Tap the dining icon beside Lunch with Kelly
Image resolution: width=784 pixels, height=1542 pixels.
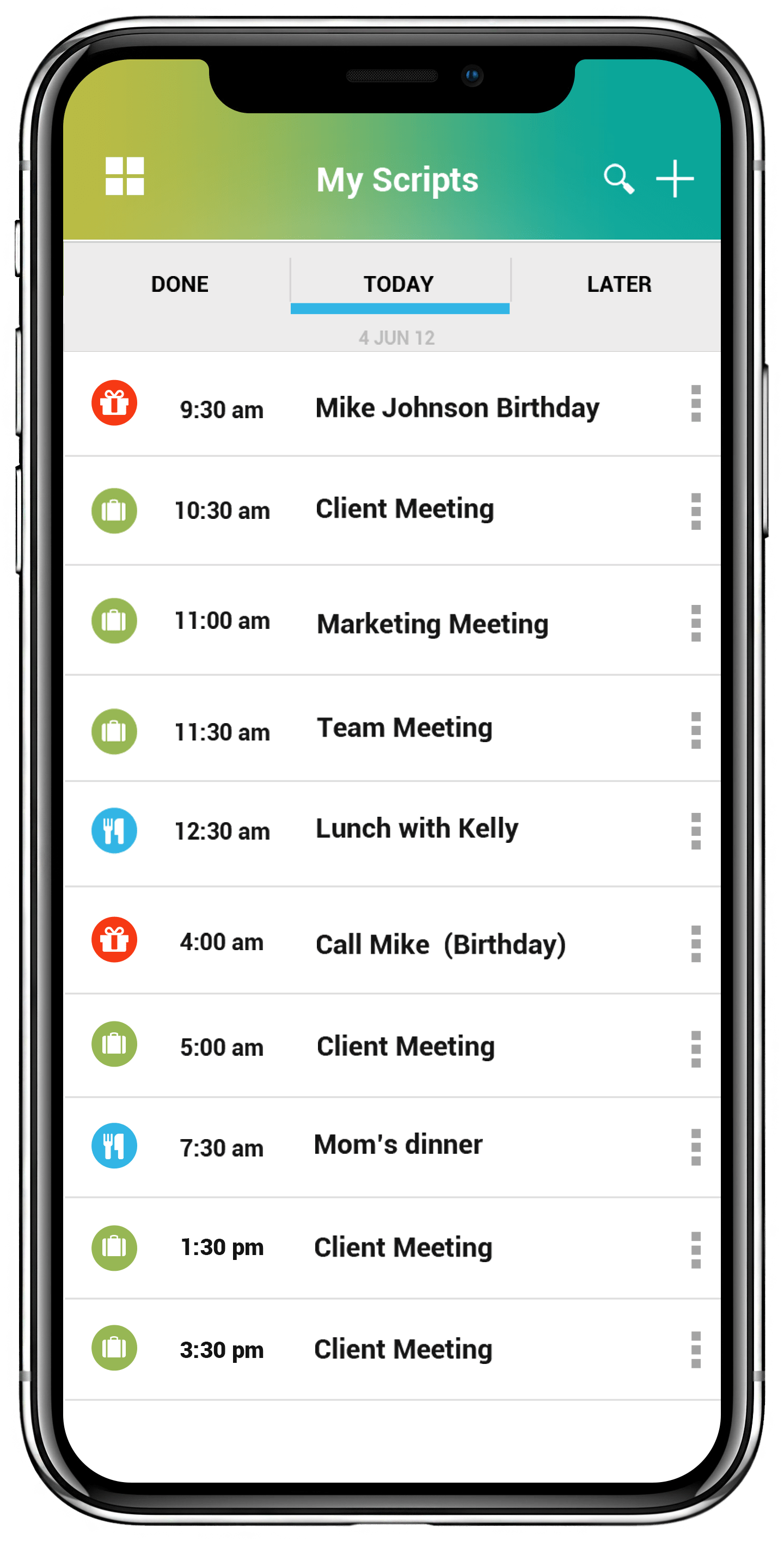pos(114,831)
